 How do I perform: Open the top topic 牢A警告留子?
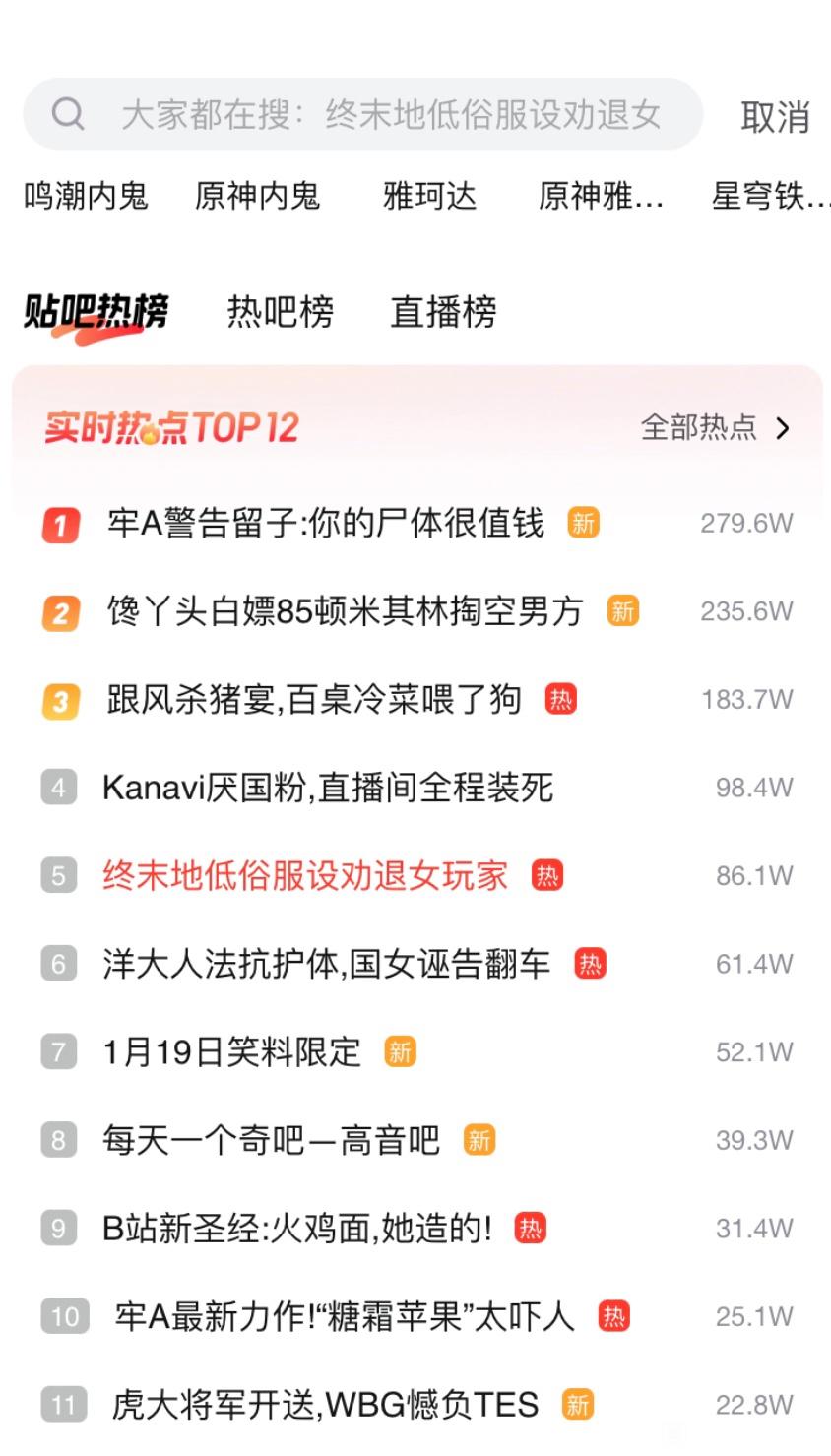(x=325, y=523)
